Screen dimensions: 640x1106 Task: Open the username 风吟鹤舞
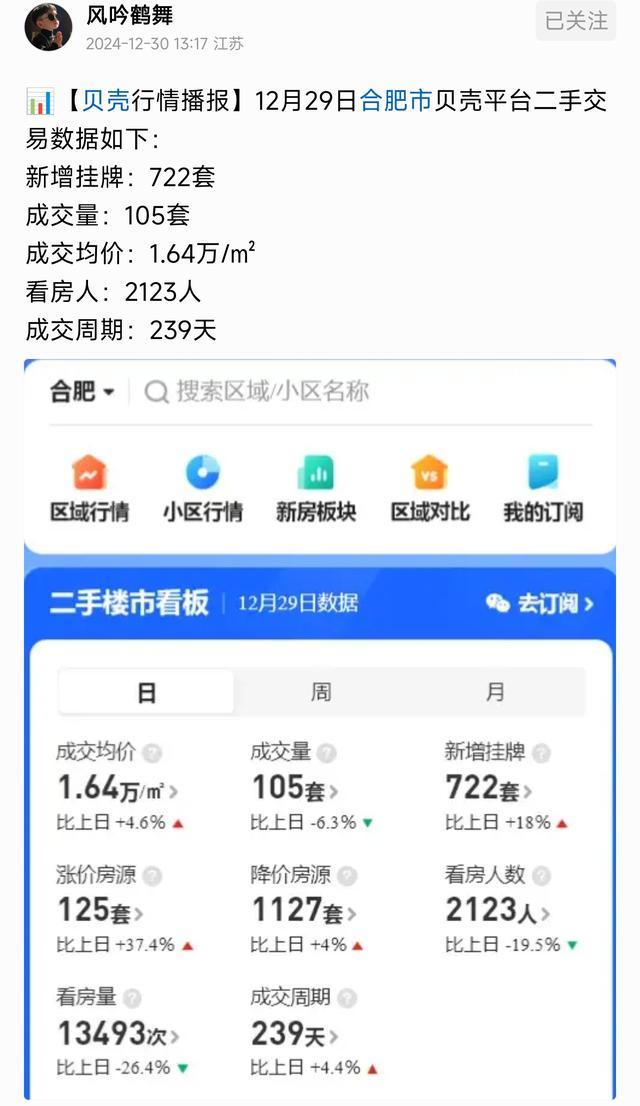coord(129,16)
